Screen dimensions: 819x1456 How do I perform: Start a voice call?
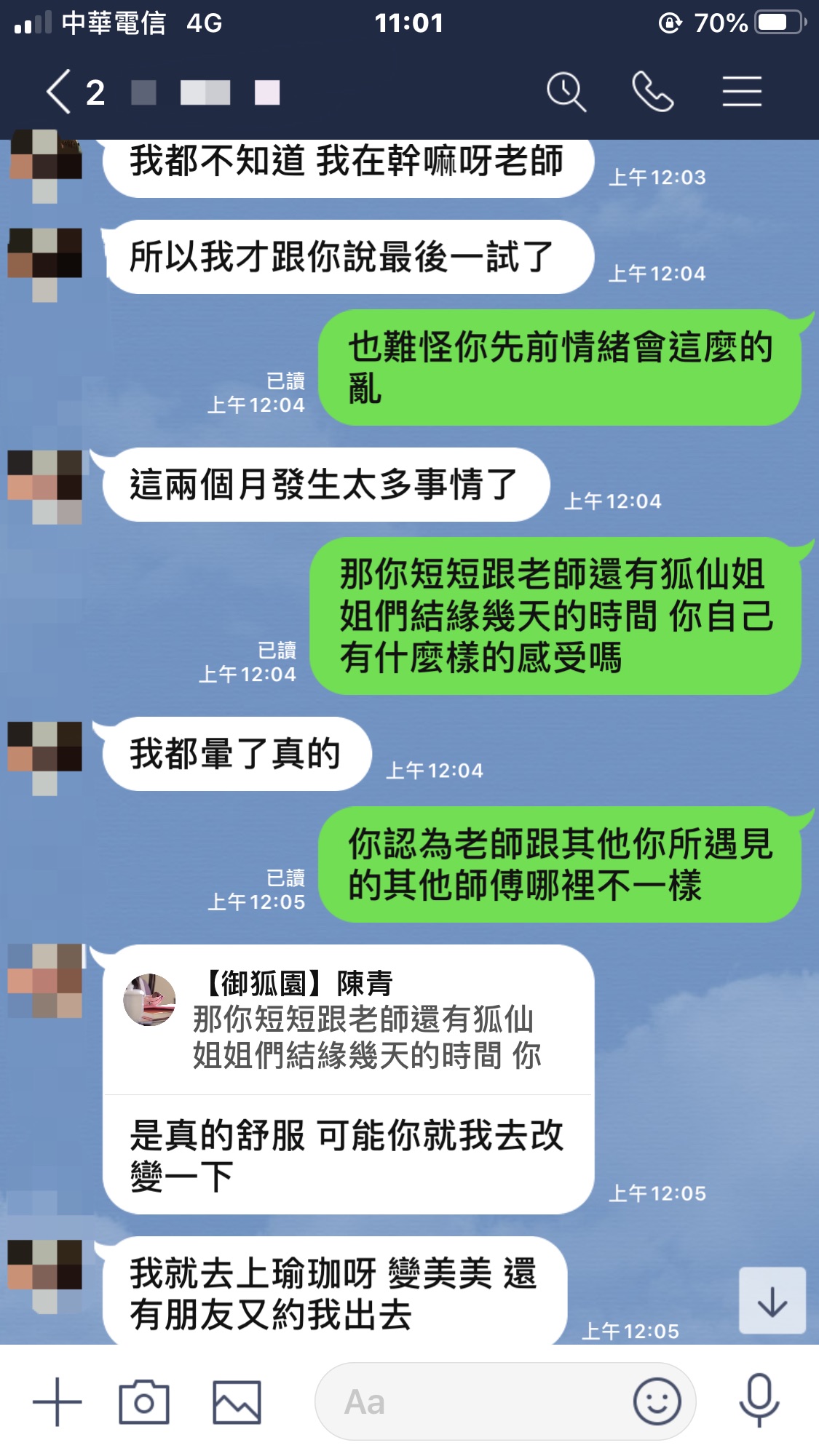pyautogui.click(x=652, y=92)
